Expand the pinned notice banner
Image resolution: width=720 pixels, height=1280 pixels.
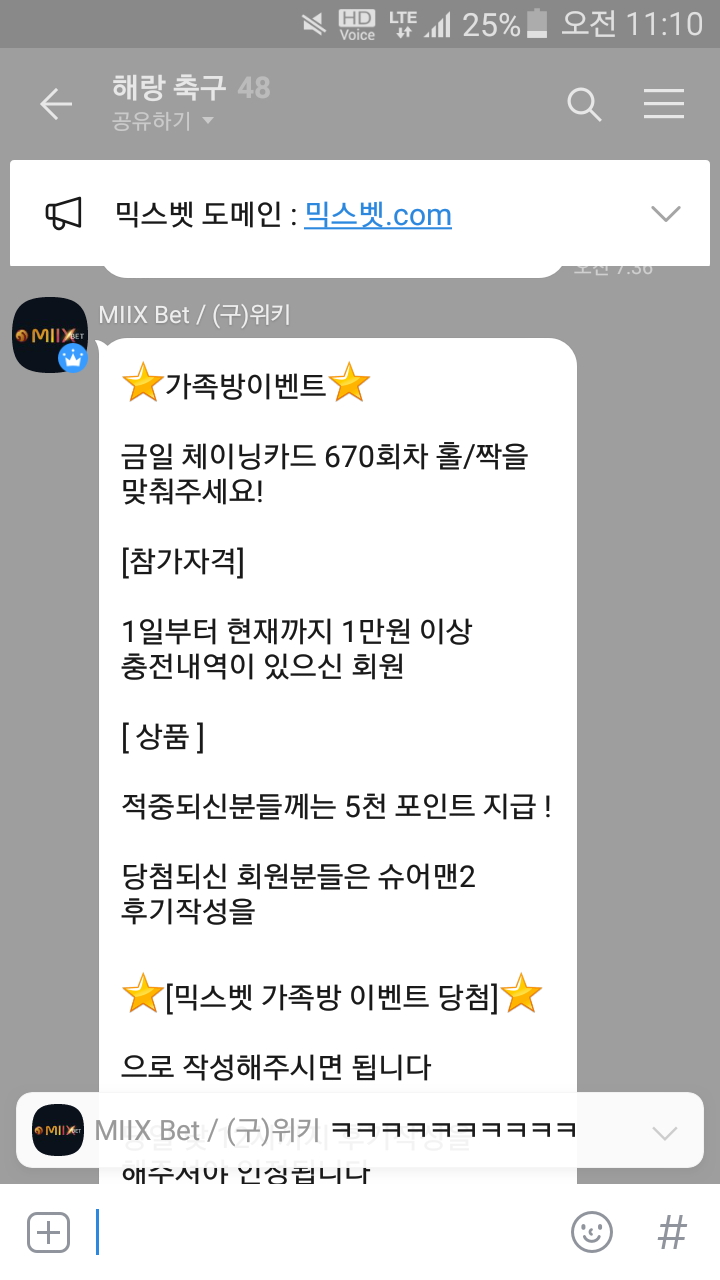[665, 213]
